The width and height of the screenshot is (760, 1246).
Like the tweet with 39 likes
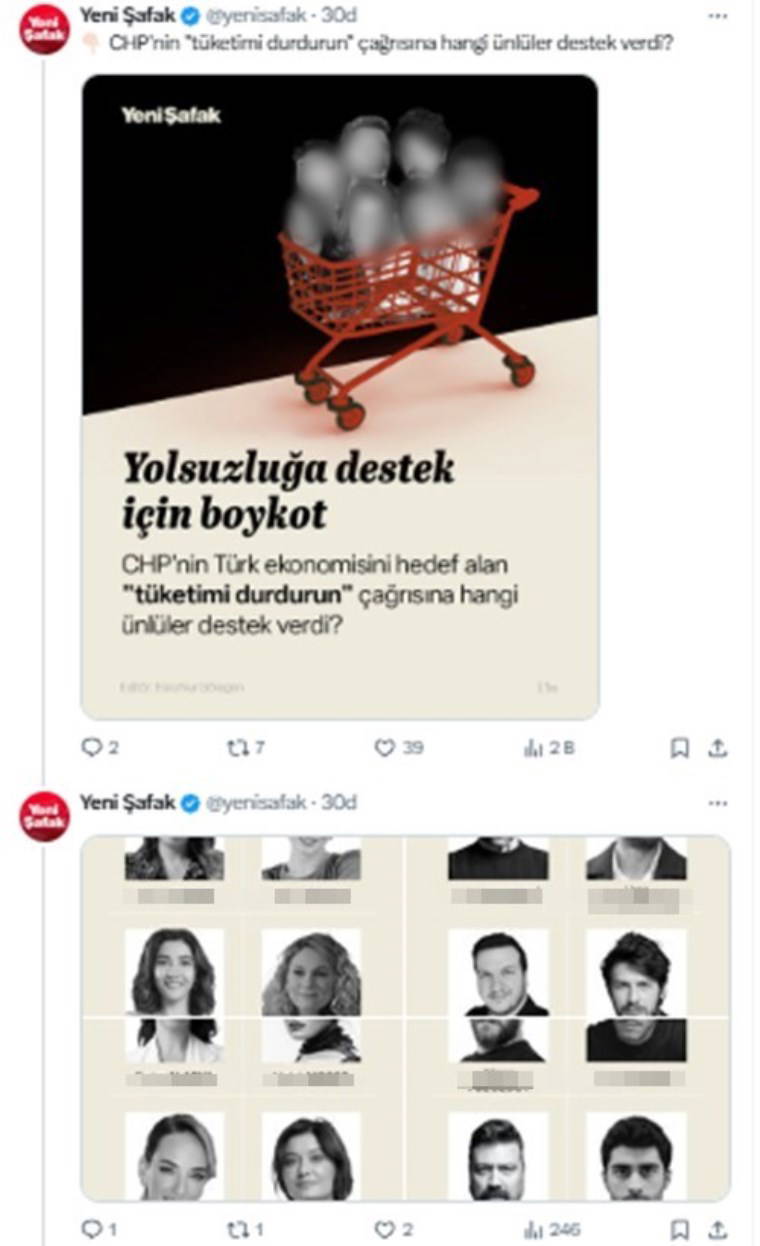coord(385,747)
